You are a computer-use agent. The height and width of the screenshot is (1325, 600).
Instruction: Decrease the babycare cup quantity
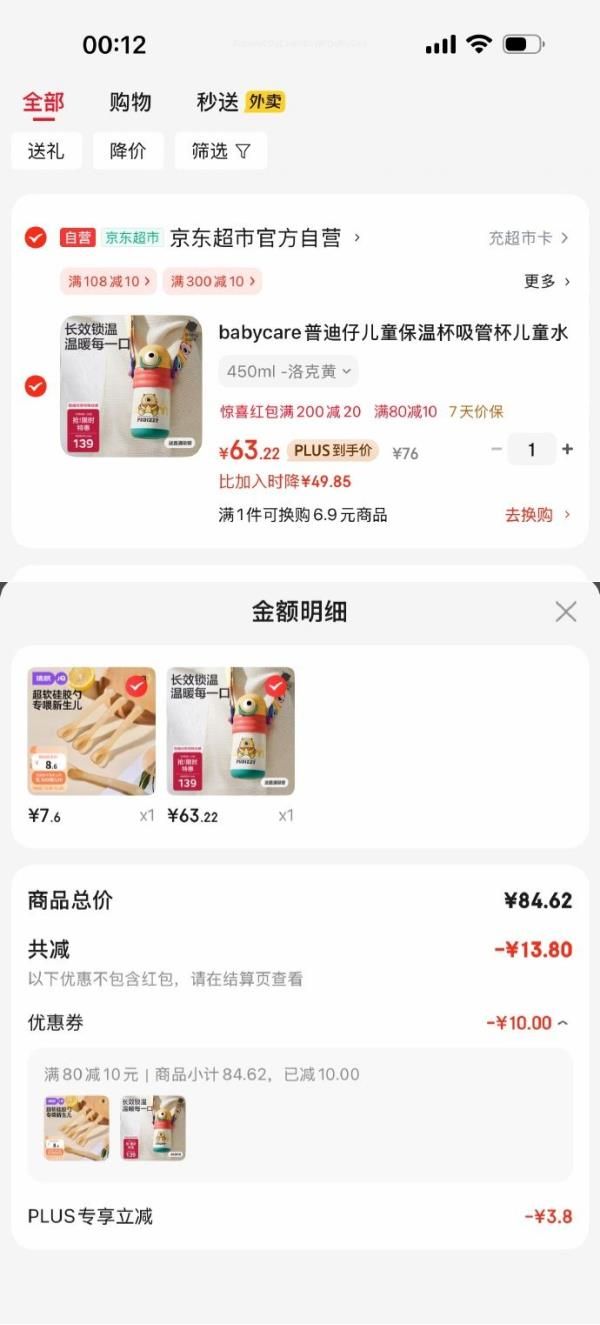[x=496, y=450]
